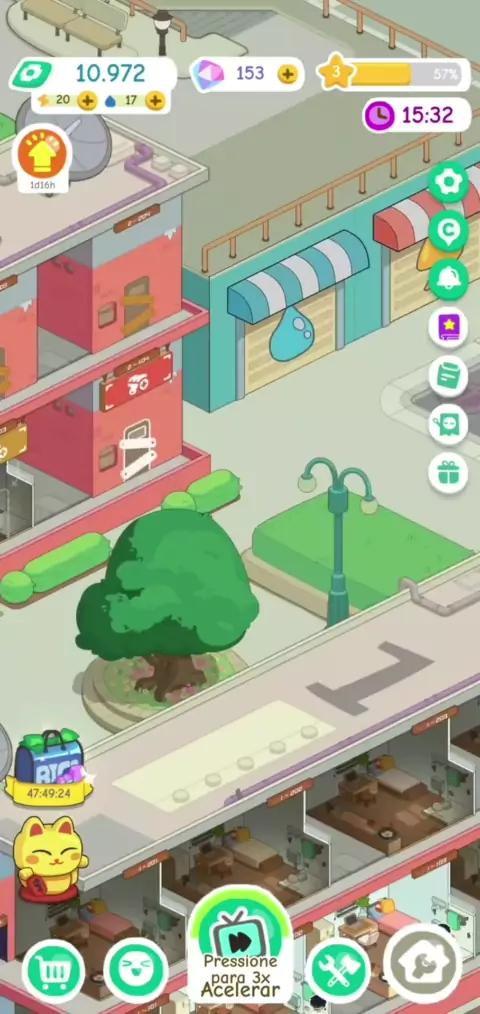Add water drops with the plus beside 17

pos(155,100)
